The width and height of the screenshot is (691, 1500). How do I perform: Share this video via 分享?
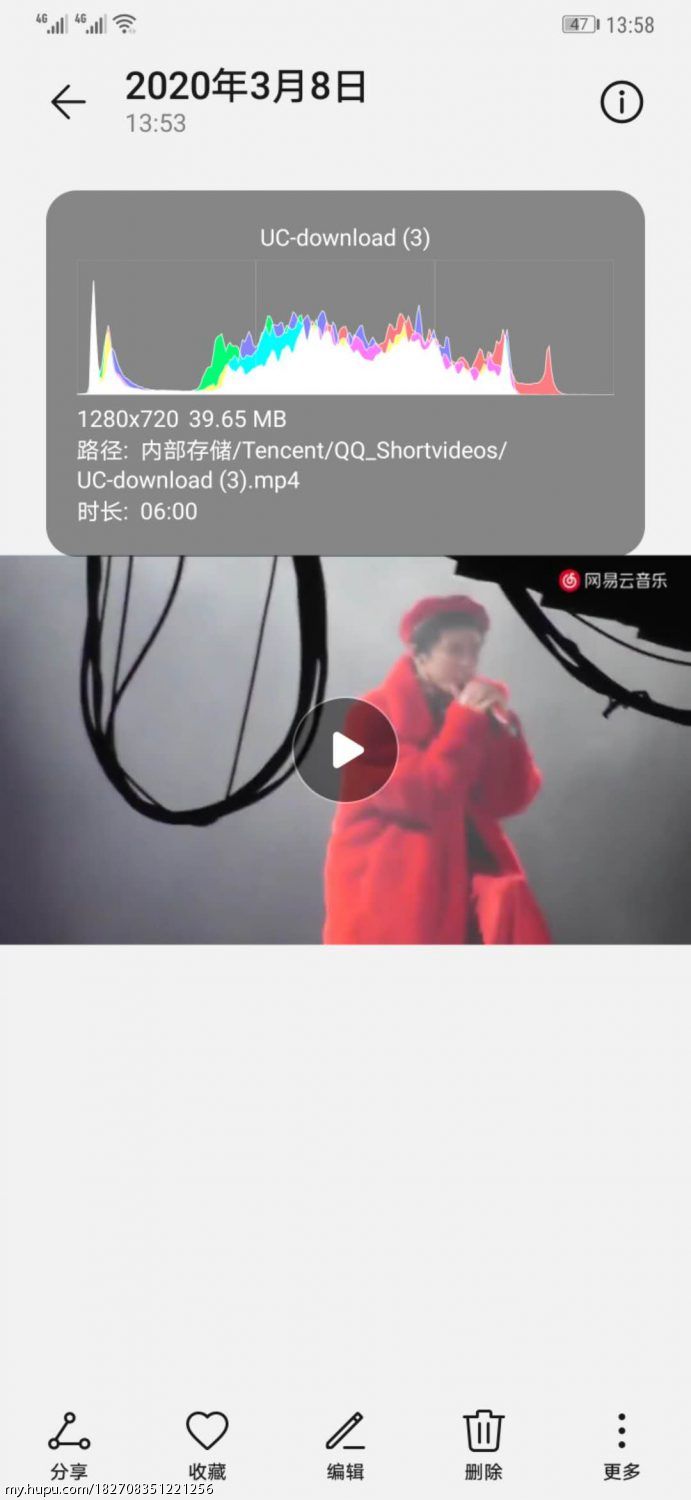[x=69, y=1445]
